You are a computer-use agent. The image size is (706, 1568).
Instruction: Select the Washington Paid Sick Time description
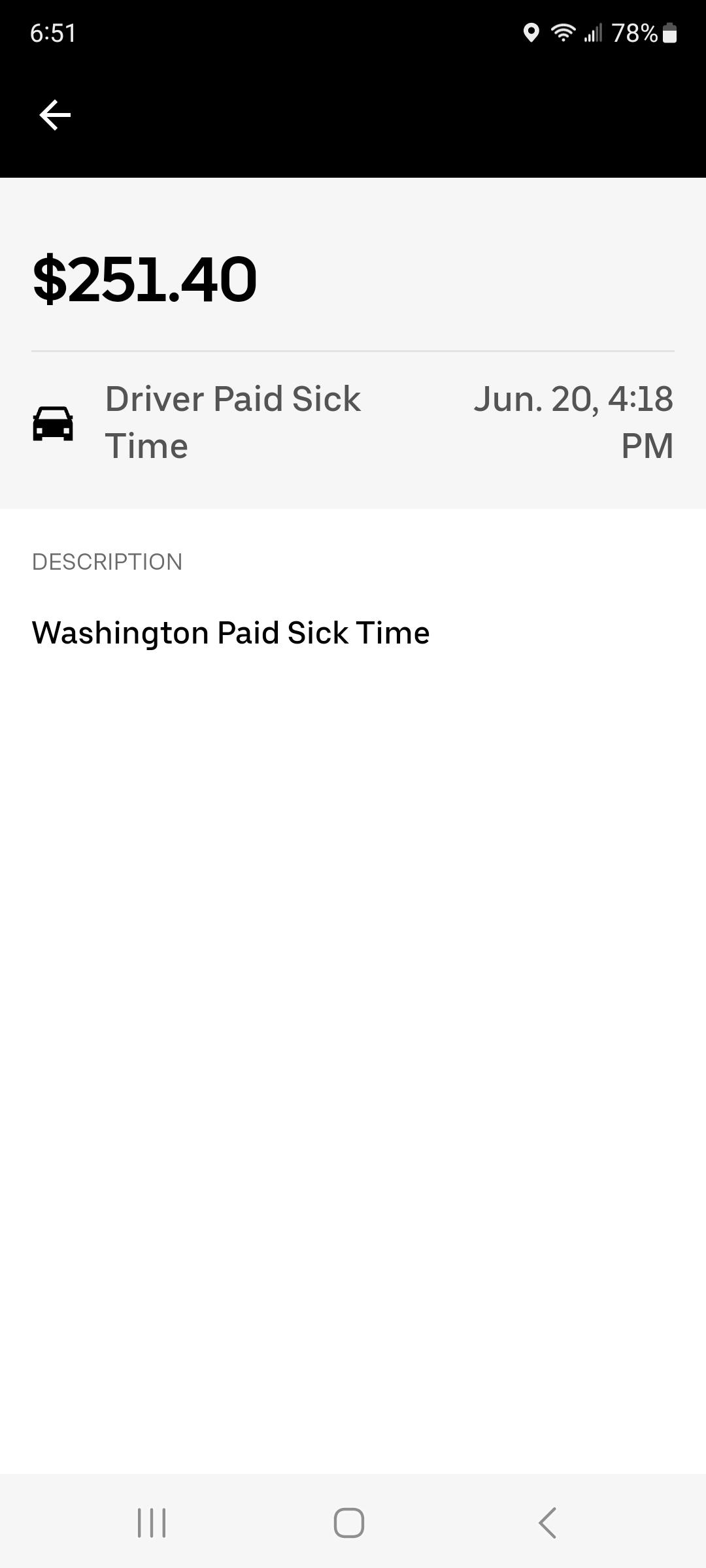230,632
